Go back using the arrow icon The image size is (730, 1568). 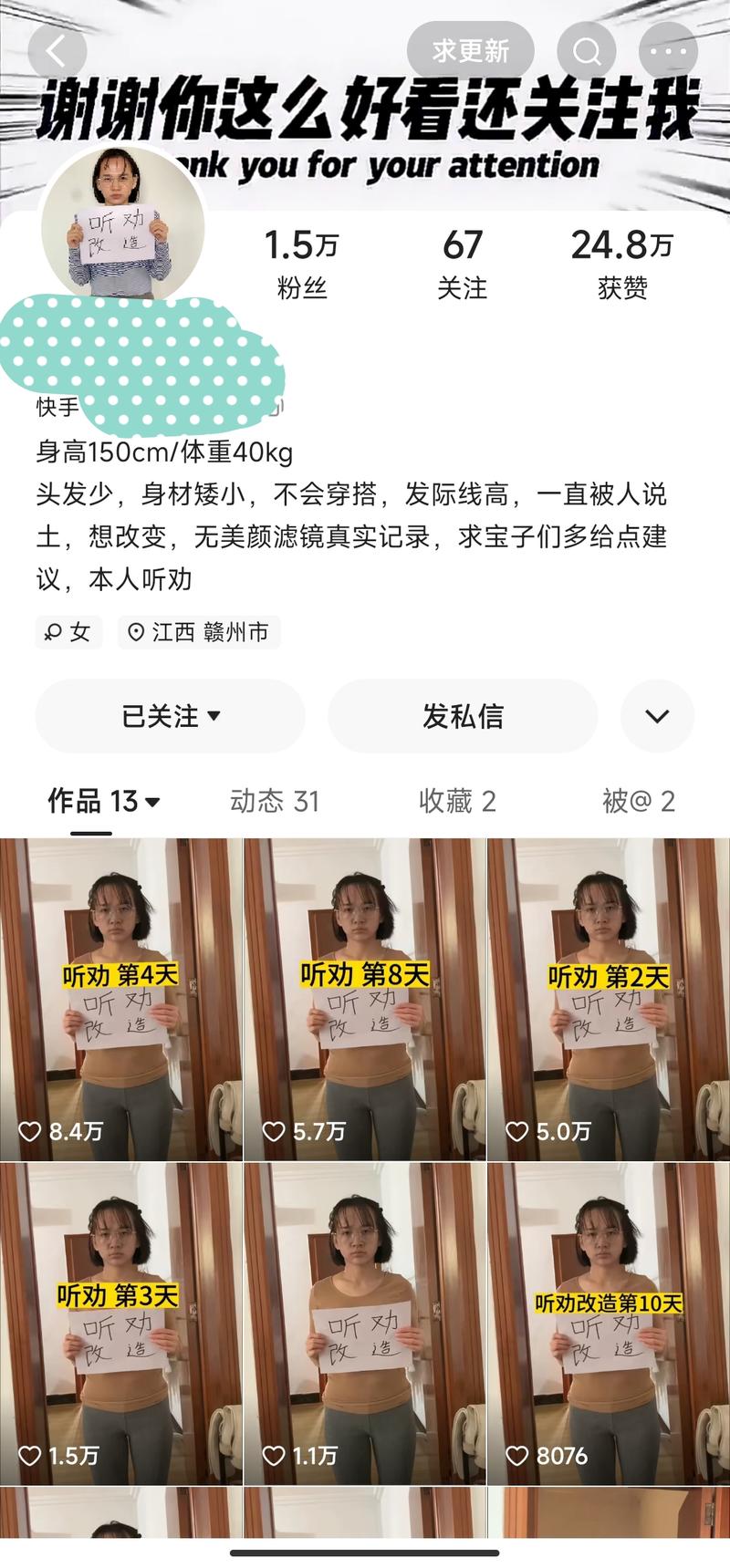coord(57,51)
